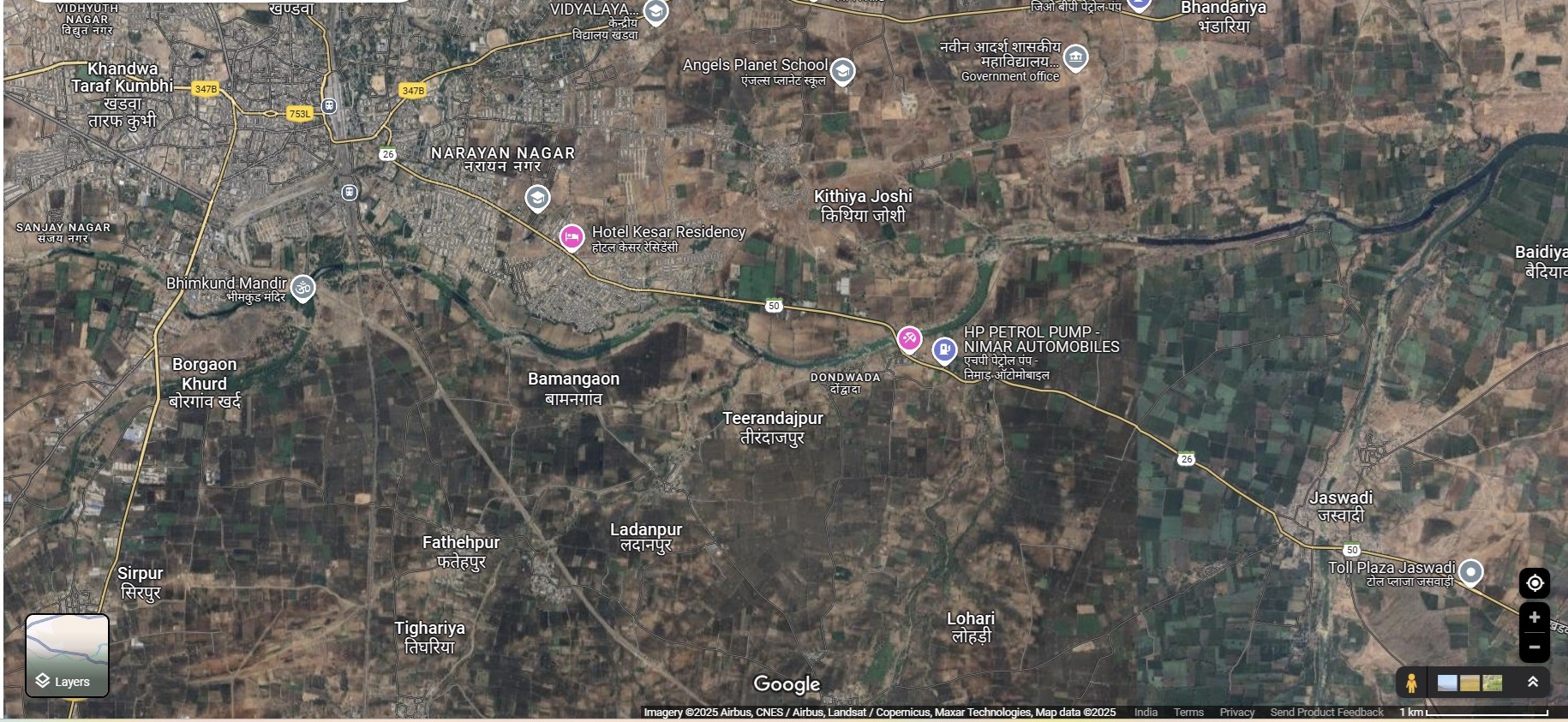
Task: Open Hotel Kesar Residency marker
Action: [x=572, y=236]
